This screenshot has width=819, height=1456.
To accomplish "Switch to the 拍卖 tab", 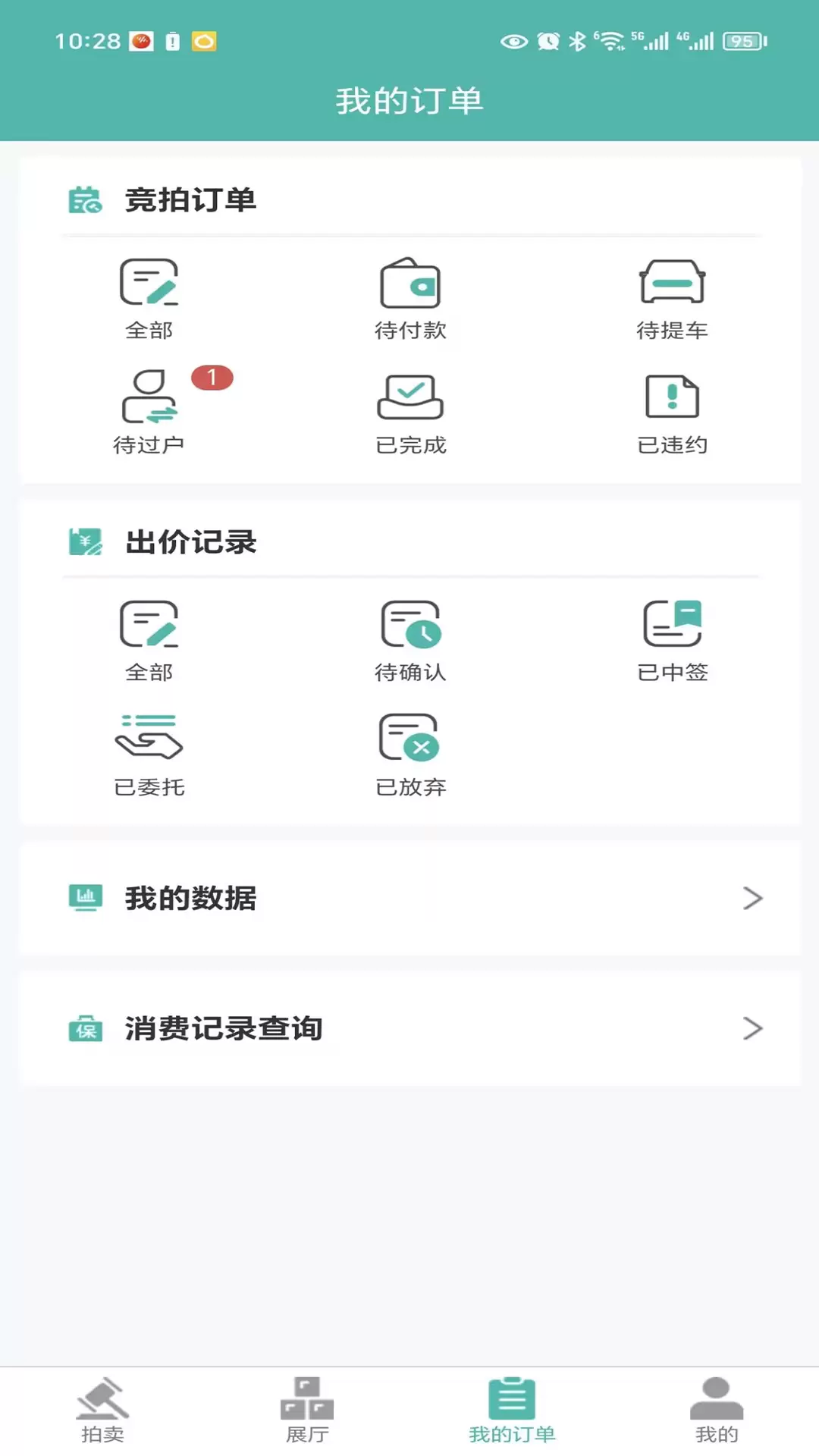I will (x=102, y=1411).
